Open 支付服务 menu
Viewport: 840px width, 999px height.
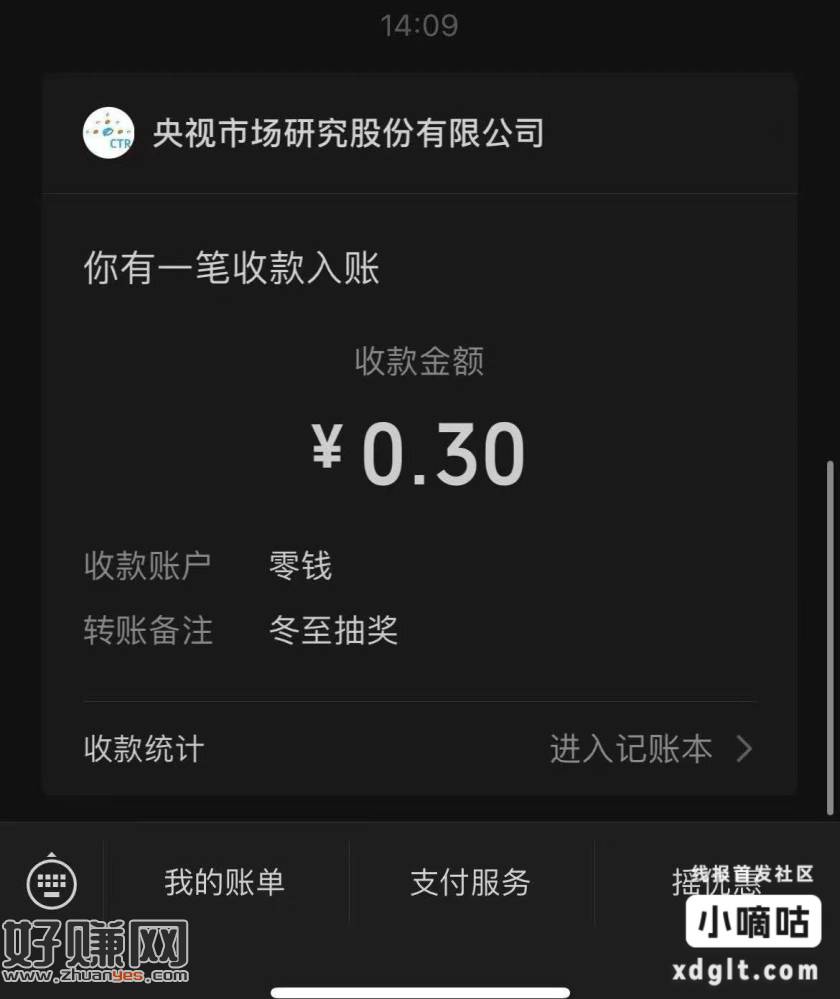pyautogui.click(x=470, y=882)
